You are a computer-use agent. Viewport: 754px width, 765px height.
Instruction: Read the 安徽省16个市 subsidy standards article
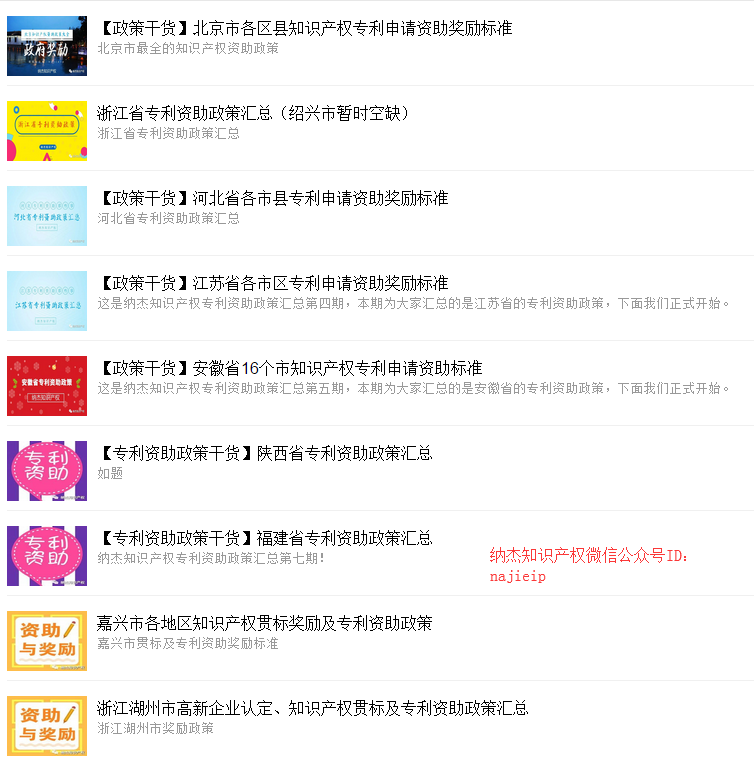(290, 368)
